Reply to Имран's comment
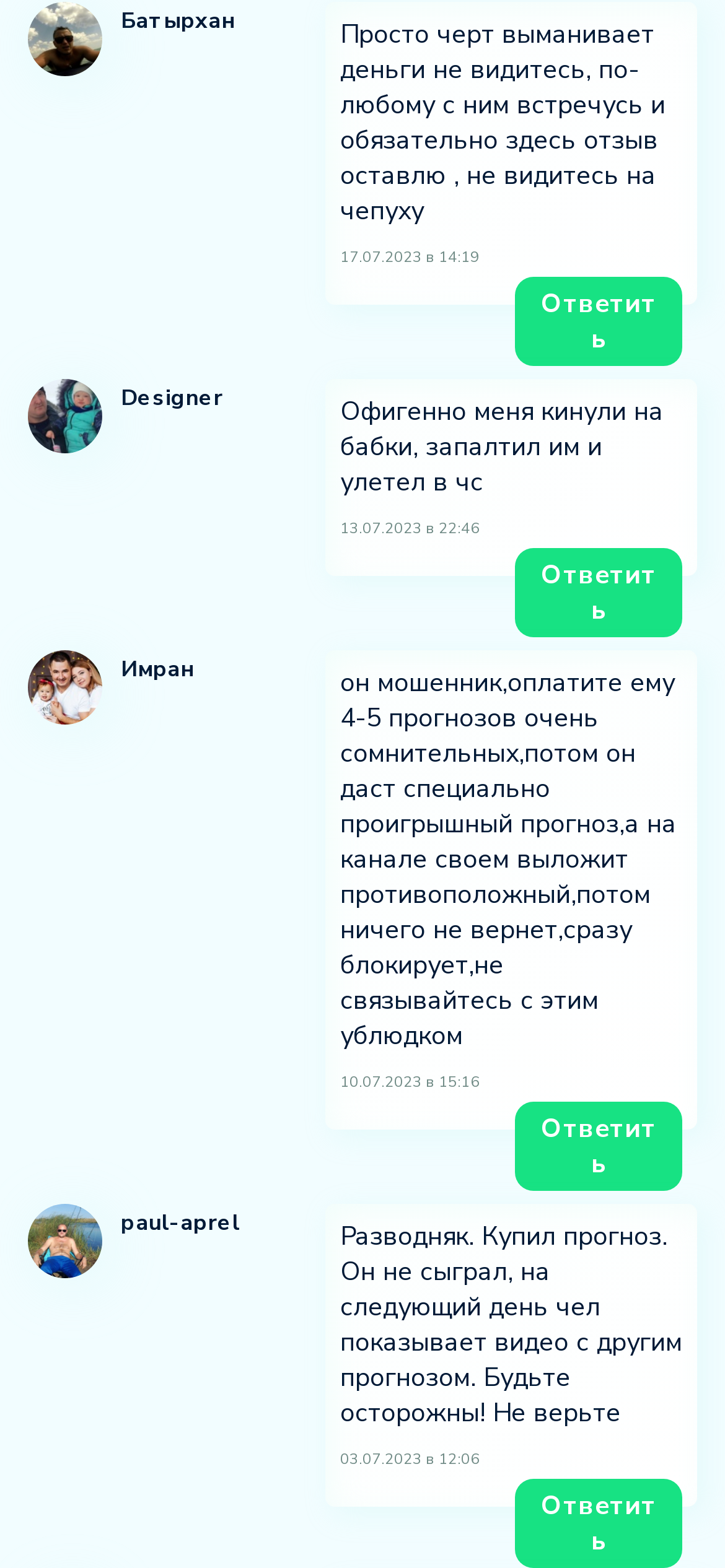Image resolution: width=725 pixels, height=1568 pixels. pos(598,1146)
